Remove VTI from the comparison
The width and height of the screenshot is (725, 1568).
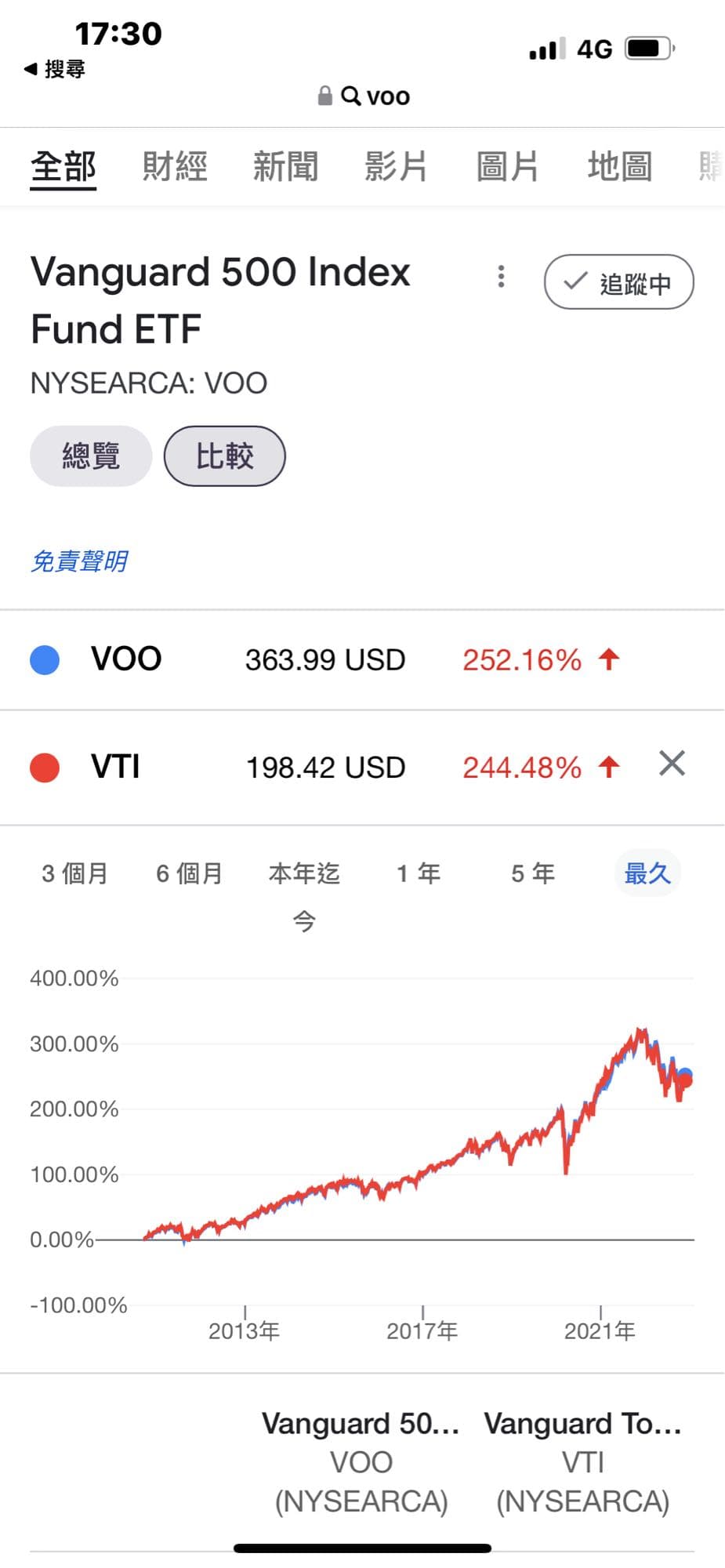click(672, 764)
